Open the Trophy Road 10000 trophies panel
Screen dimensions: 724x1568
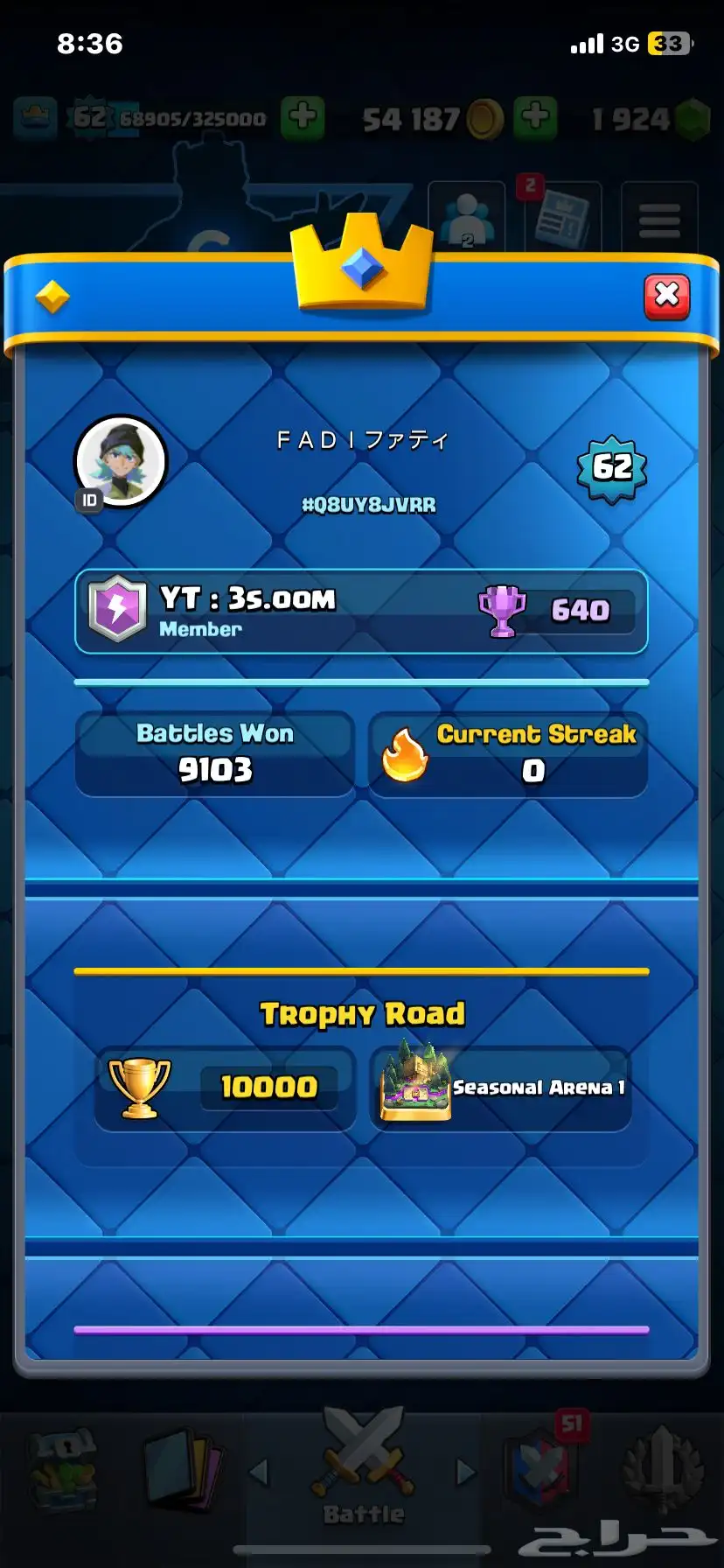[x=225, y=1088]
